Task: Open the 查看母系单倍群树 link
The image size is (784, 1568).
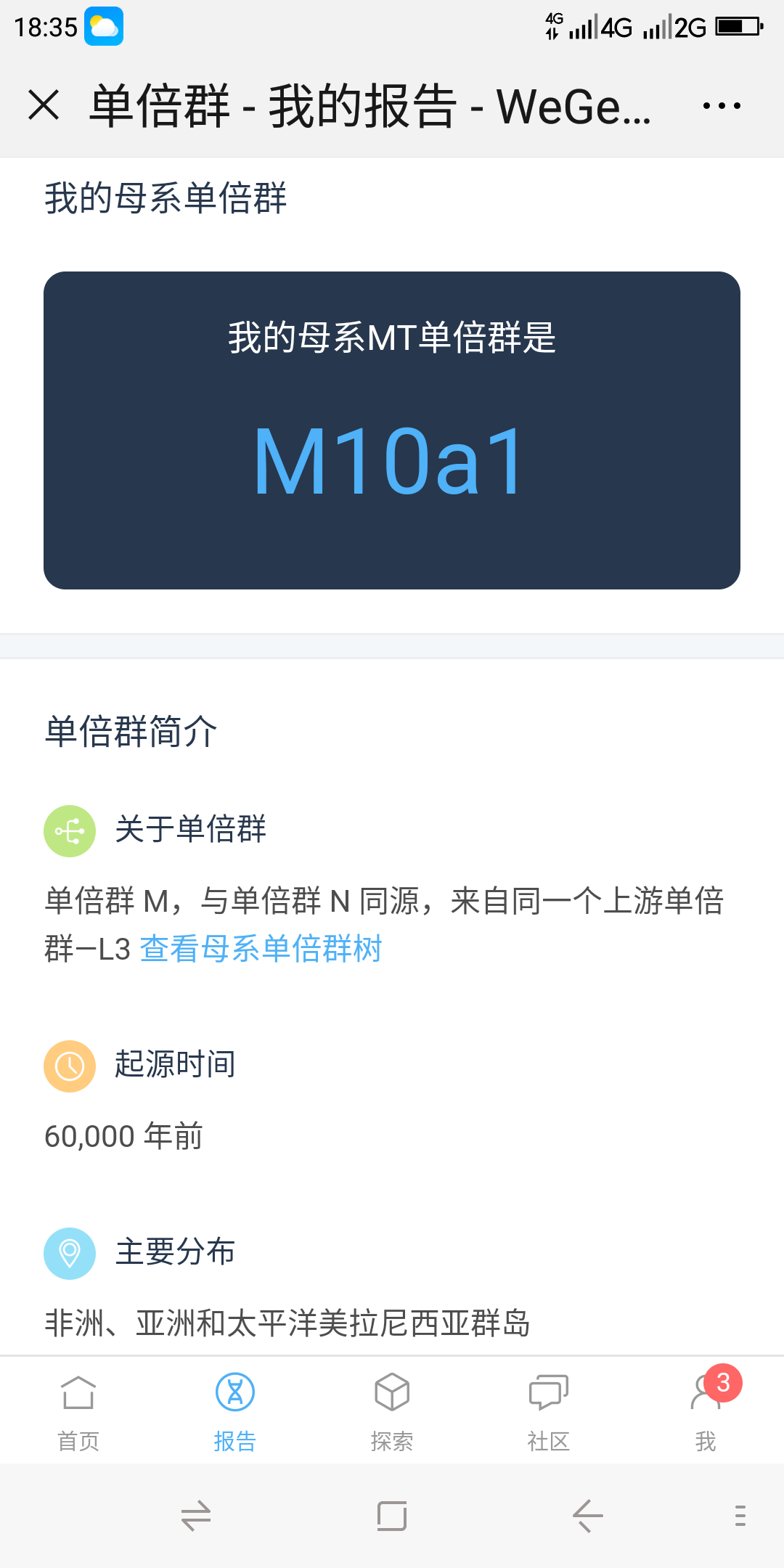Action: (x=261, y=948)
